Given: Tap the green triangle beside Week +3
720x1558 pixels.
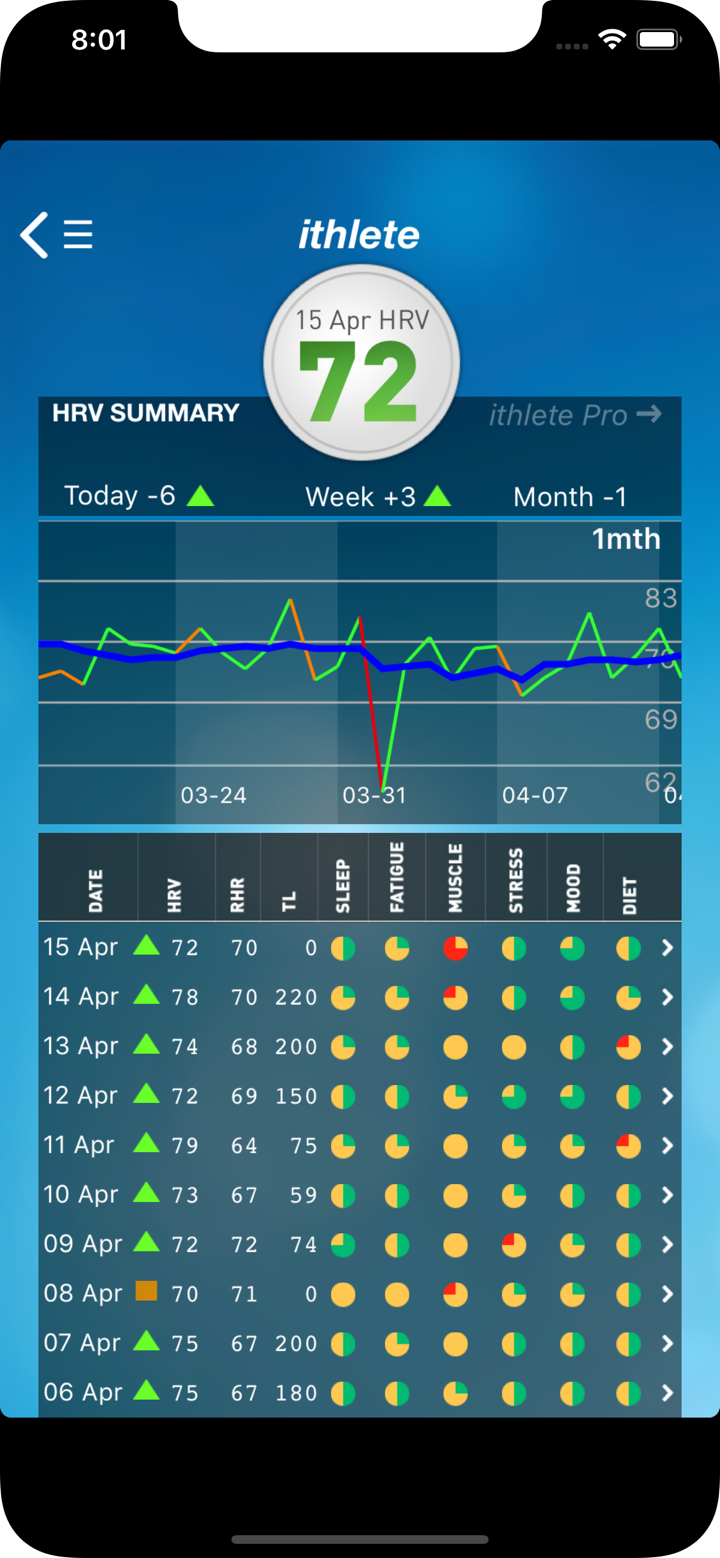Looking at the screenshot, I should (x=437, y=494).
